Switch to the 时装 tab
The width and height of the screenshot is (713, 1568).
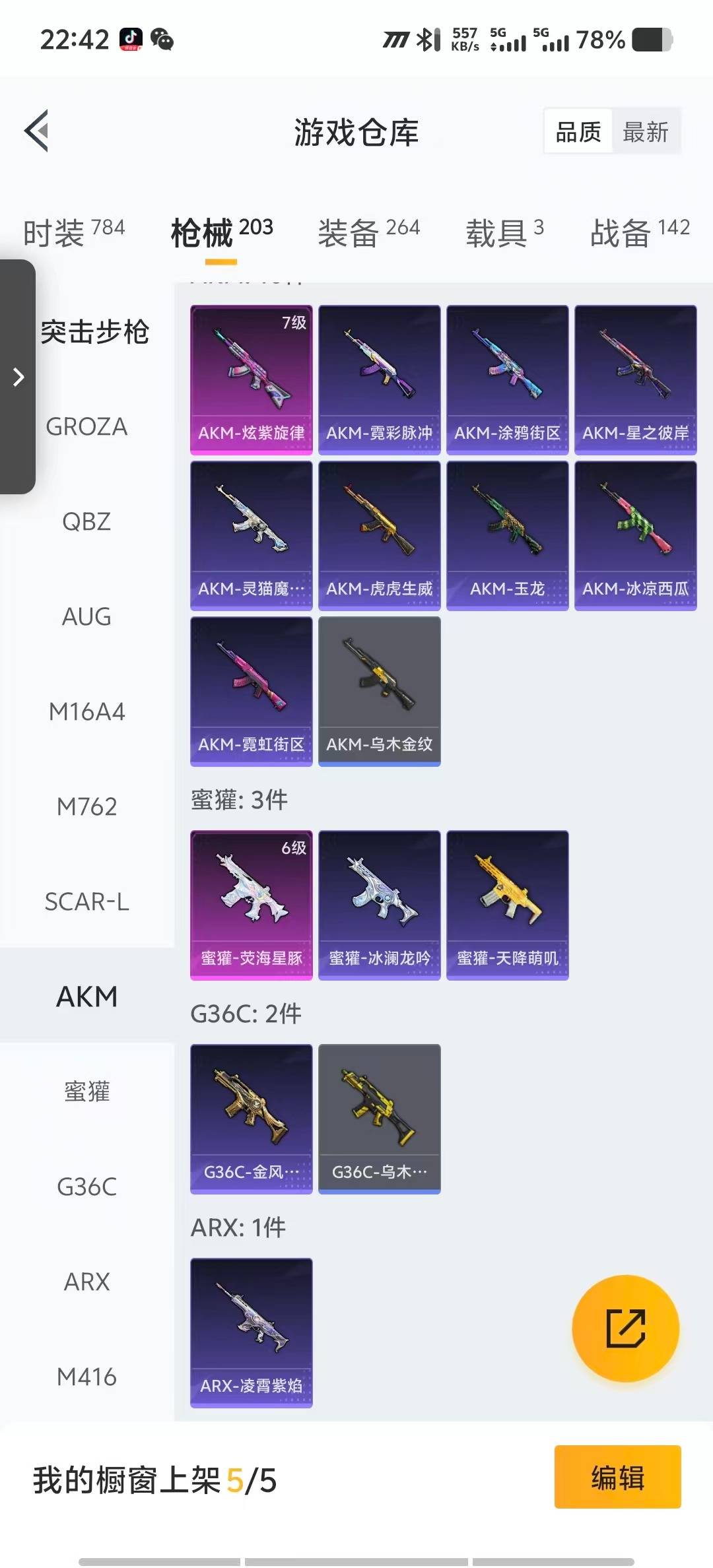point(73,232)
